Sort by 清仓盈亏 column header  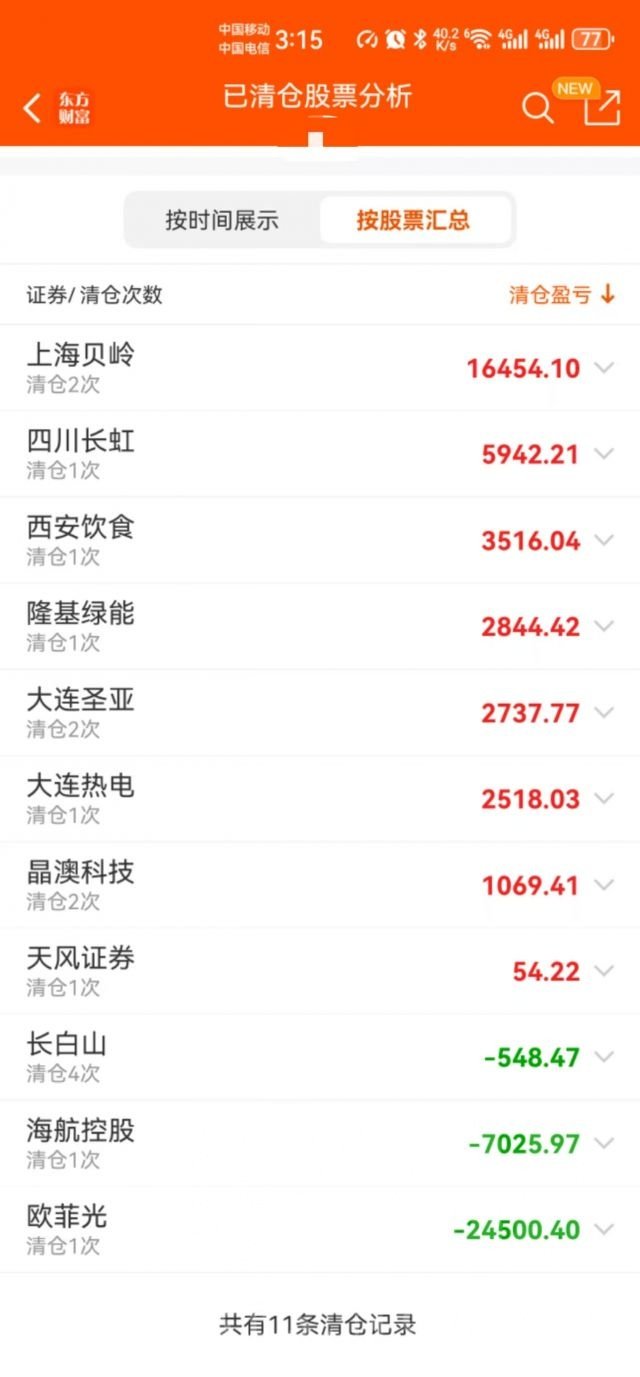562,294
